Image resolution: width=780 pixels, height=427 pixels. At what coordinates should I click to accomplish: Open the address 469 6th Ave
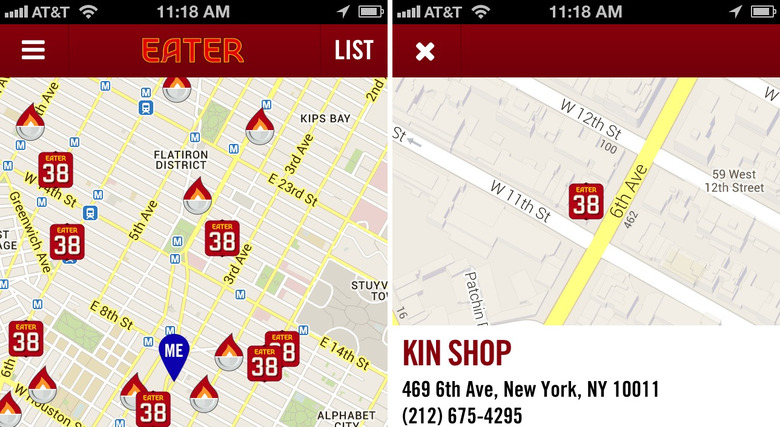[530, 389]
